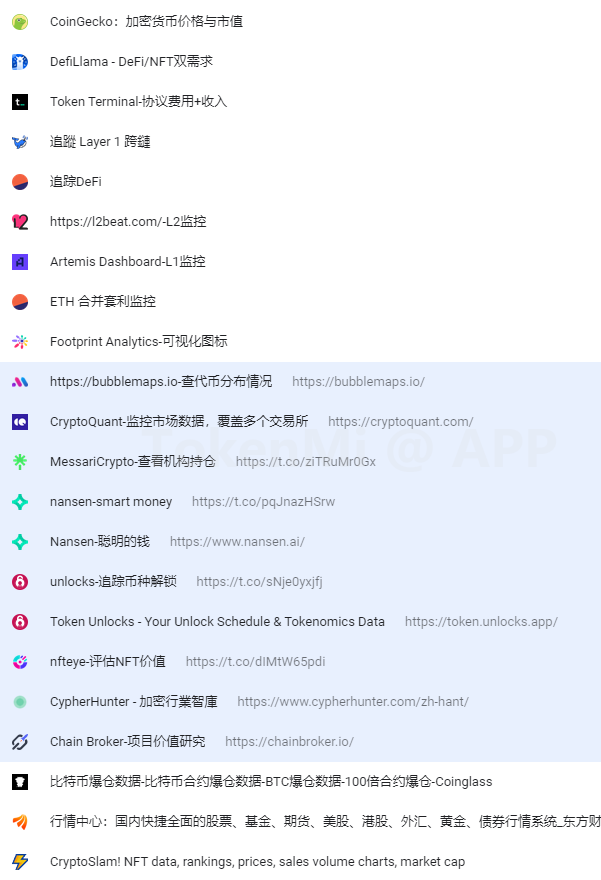Open MessariCrypto-查看机构持仓

point(132,461)
